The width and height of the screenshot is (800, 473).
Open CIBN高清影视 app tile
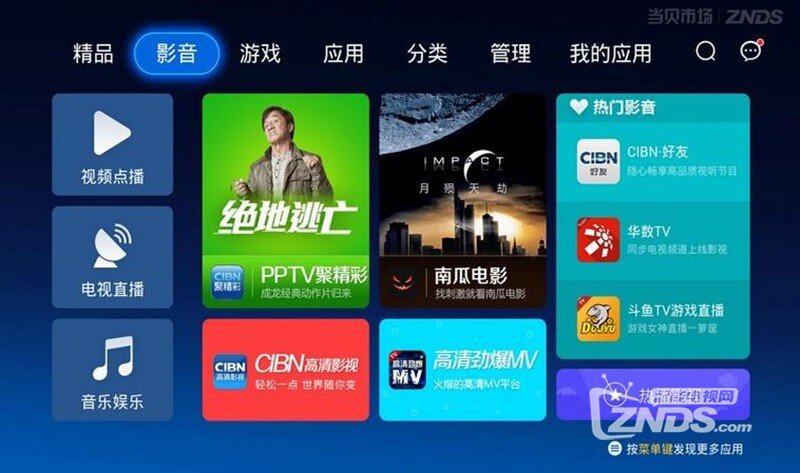pos(285,370)
